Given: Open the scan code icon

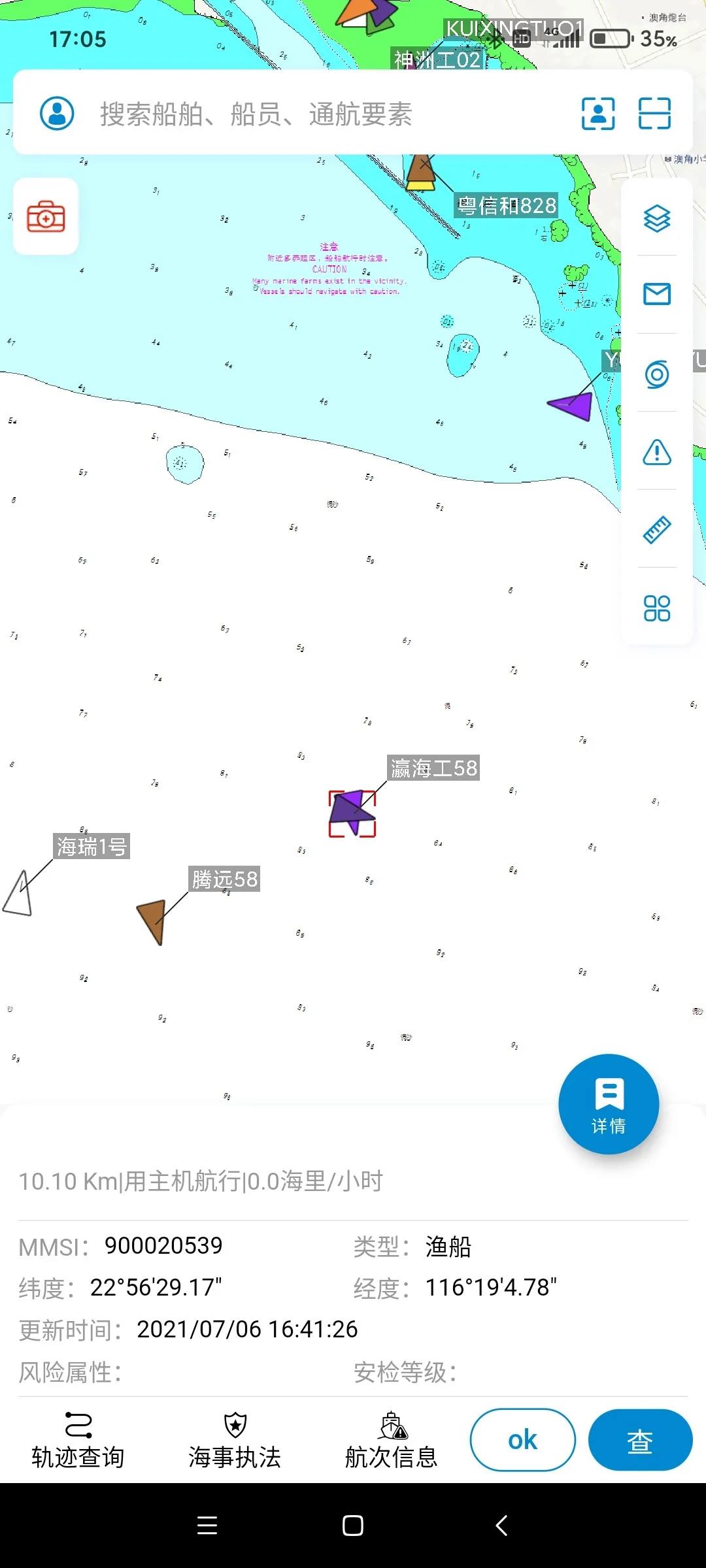Looking at the screenshot, I should tap(654, 114).
